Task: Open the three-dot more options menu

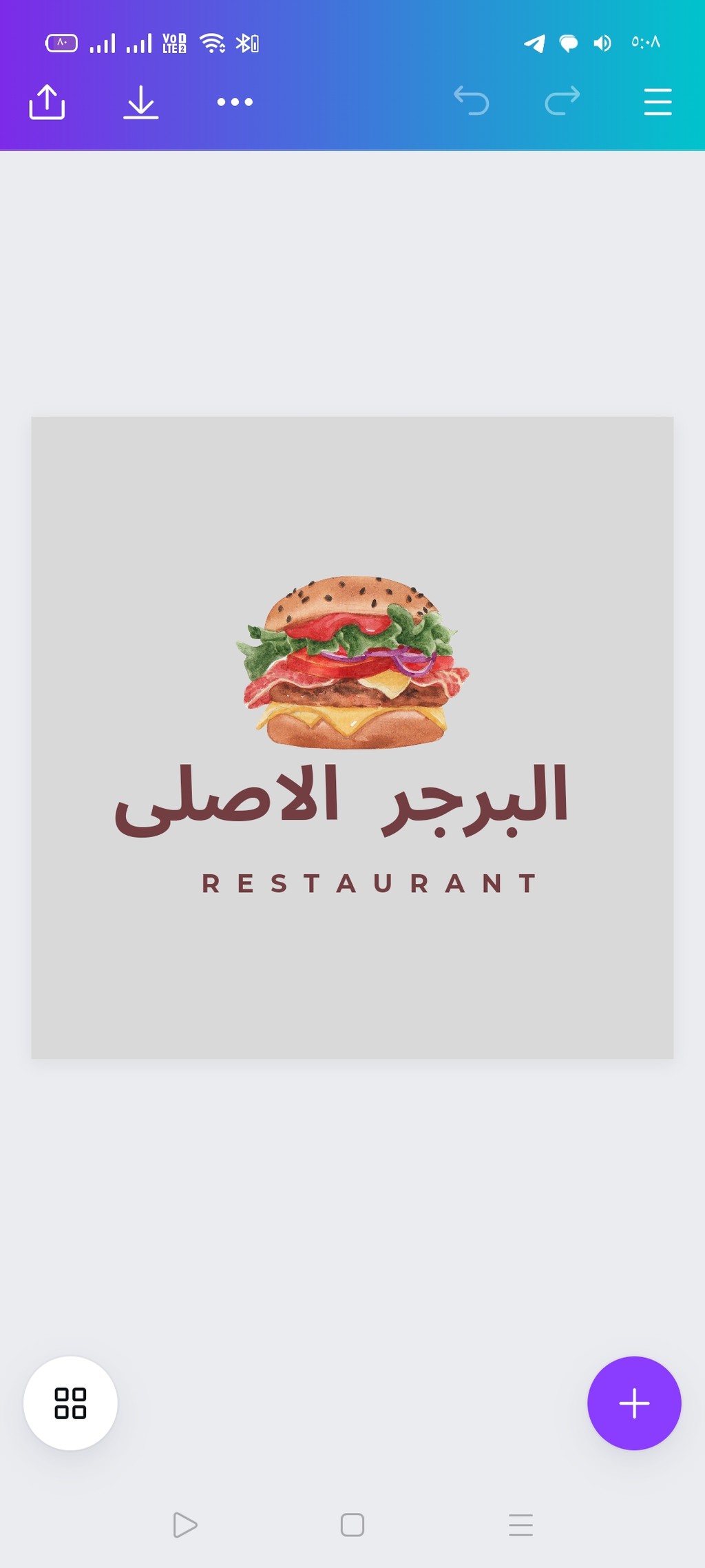Action: [235, 102]
